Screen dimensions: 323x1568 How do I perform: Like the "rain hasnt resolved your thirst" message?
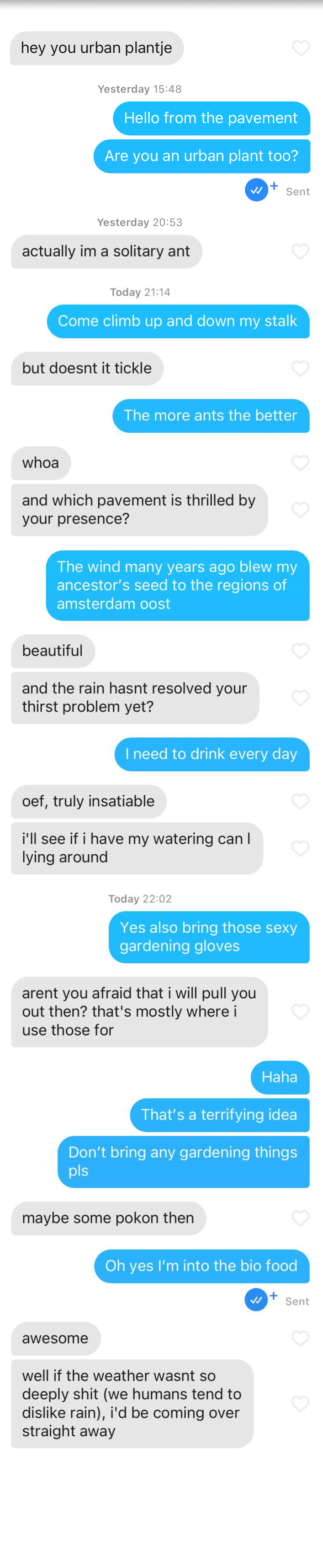click(301, 698)
